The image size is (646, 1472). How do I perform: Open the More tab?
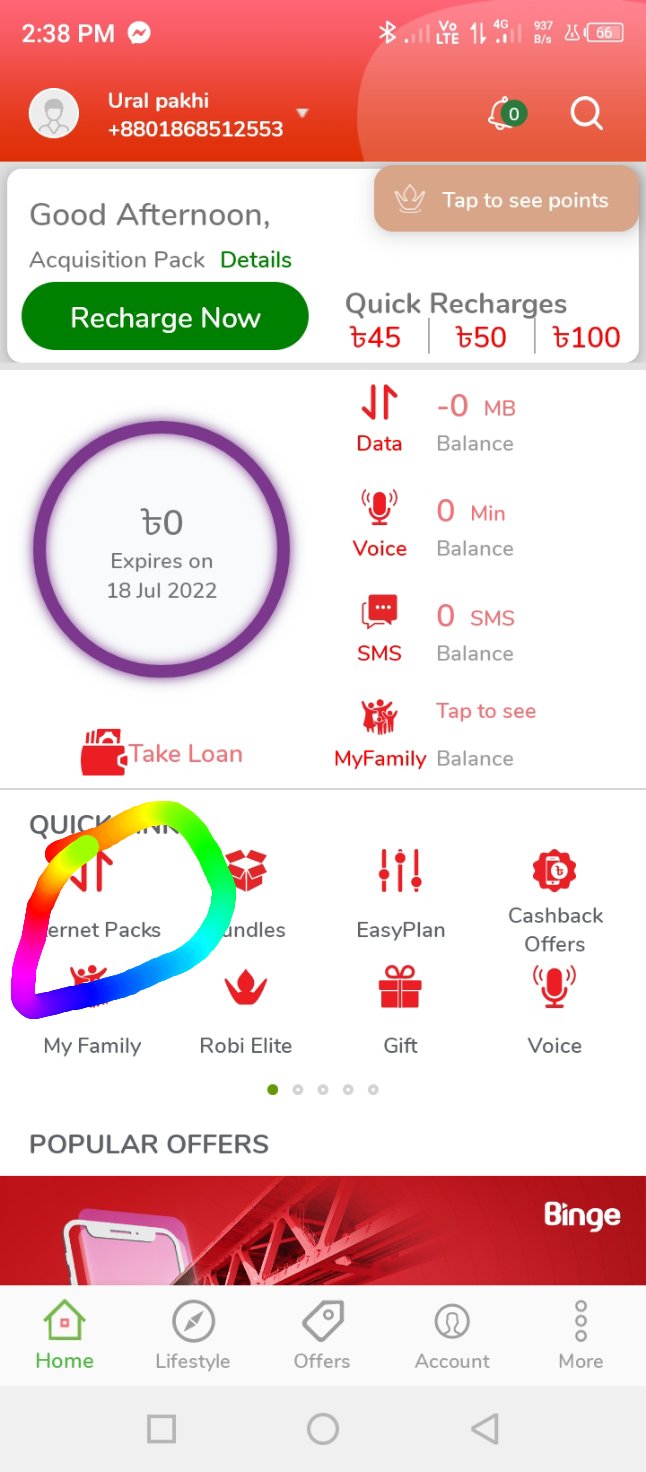tap(581, 1336)
